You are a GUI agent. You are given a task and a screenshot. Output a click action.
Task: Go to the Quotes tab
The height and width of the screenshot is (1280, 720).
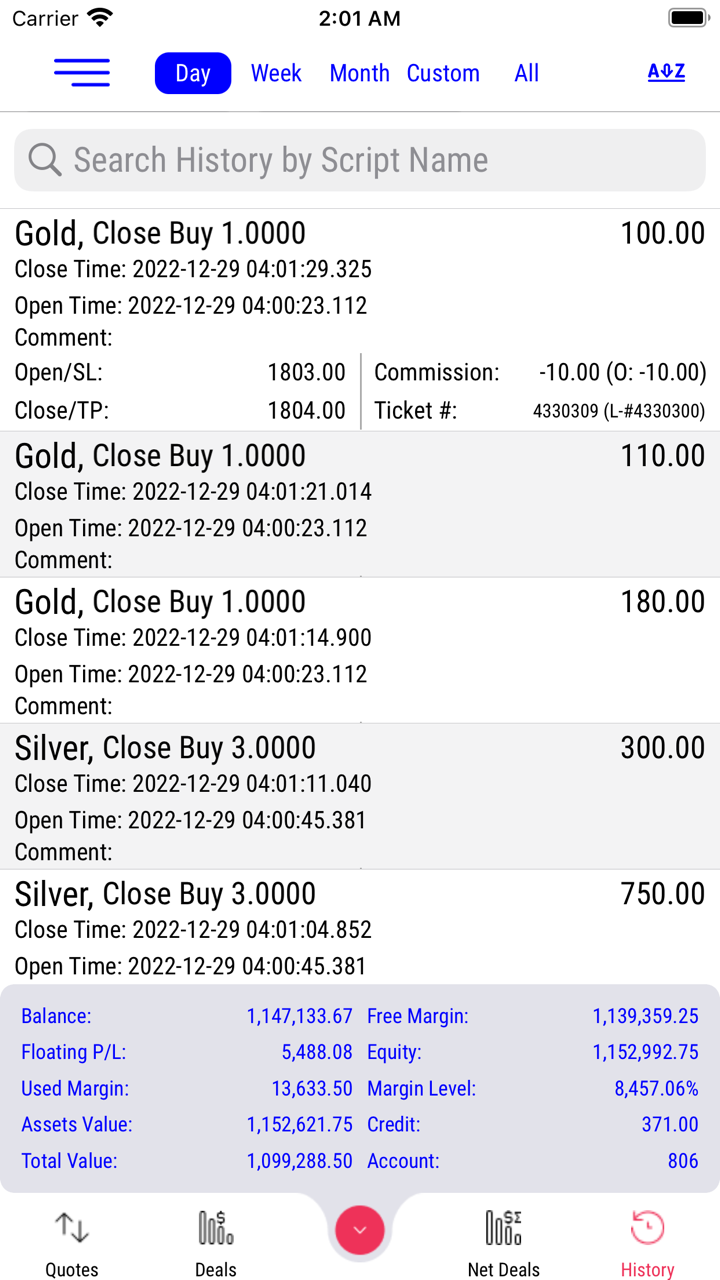coord(72,1242)
